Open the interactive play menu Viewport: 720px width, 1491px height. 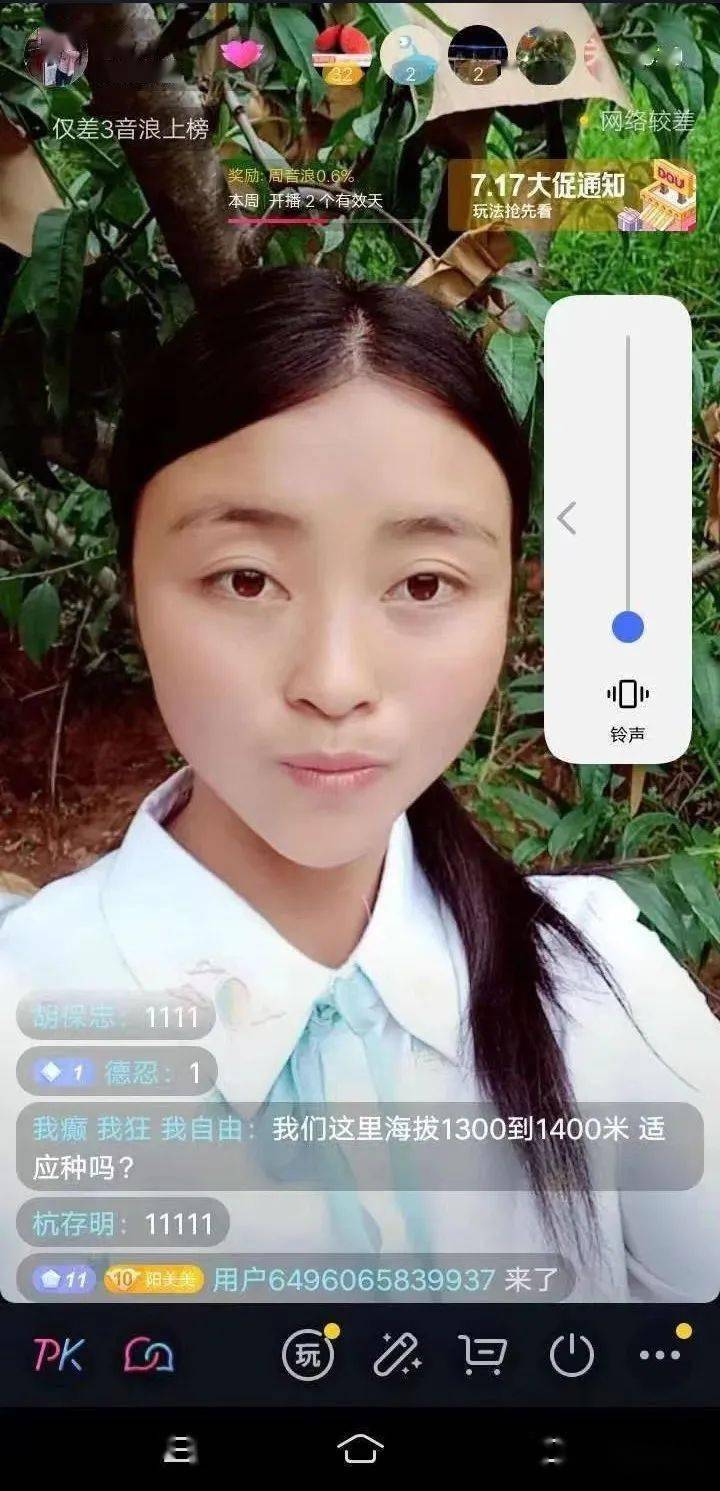(308, 1356)
